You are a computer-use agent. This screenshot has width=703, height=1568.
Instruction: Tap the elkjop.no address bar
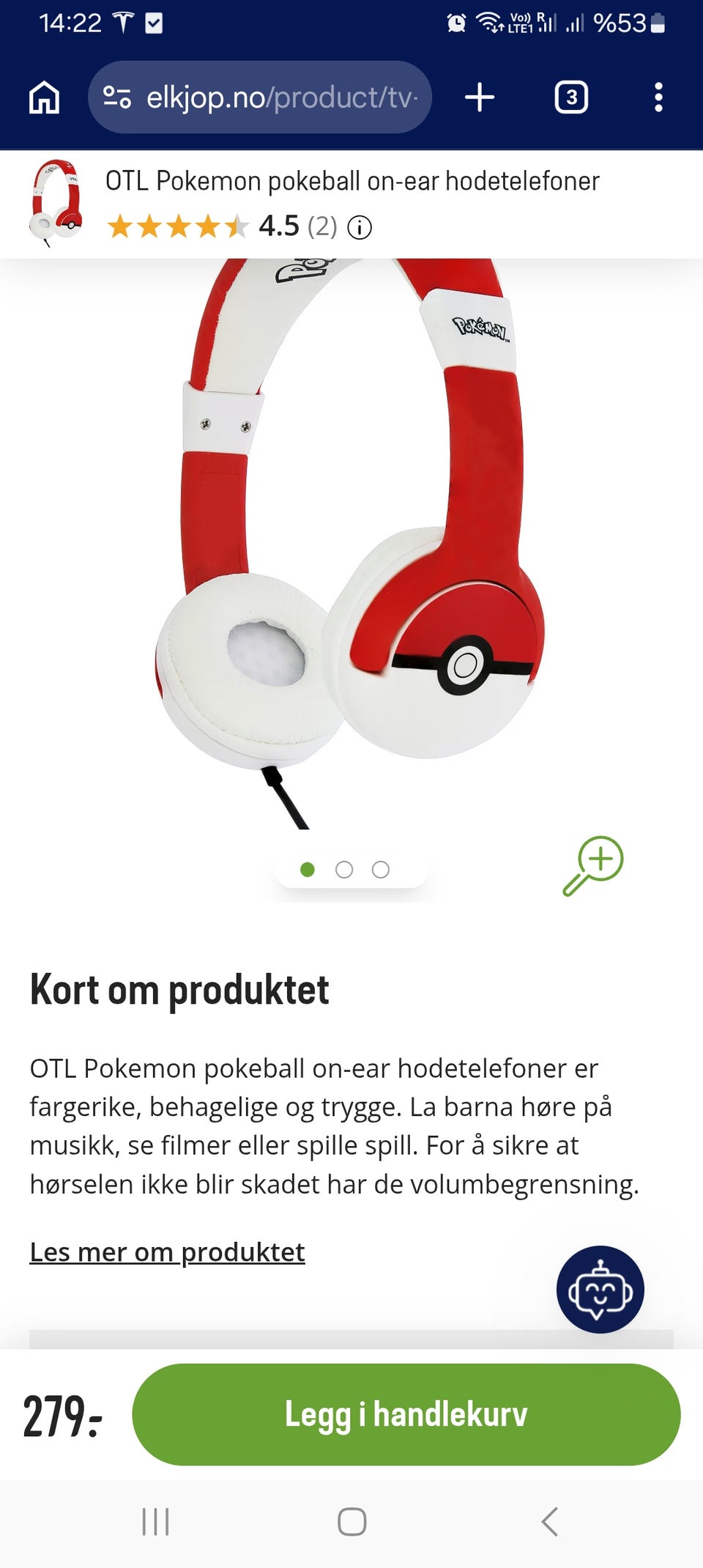tap(260, 97)
